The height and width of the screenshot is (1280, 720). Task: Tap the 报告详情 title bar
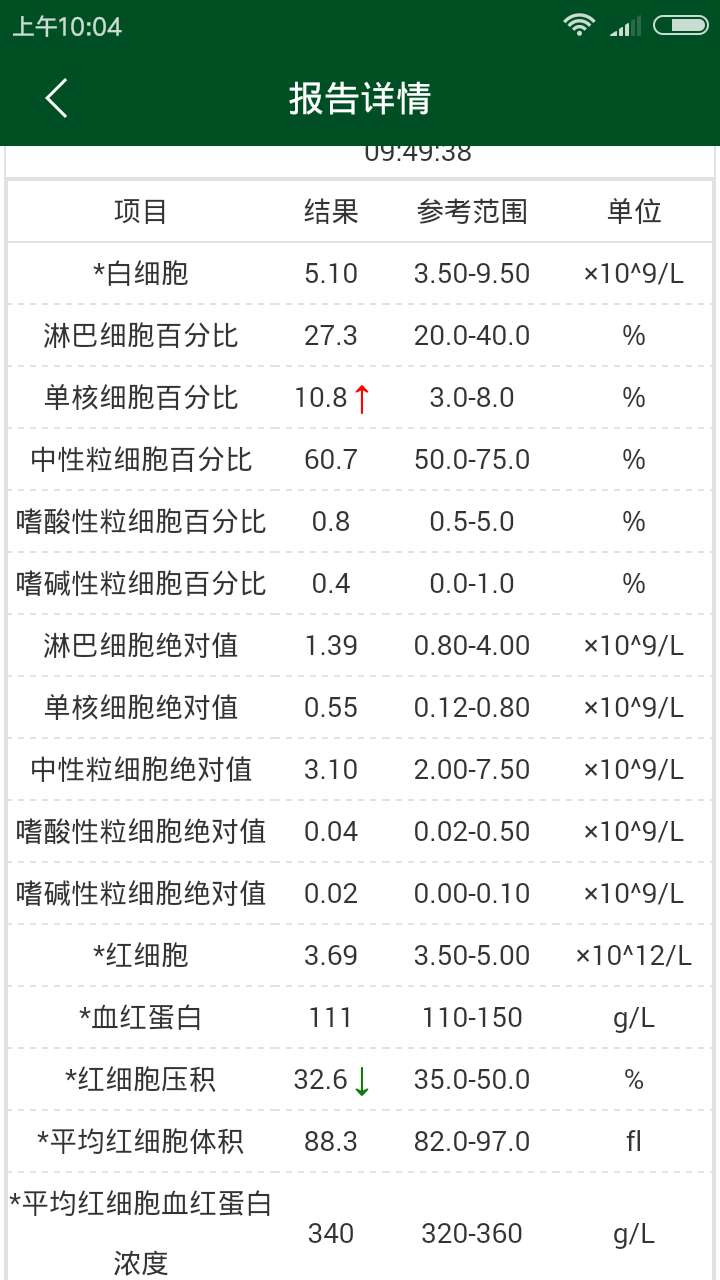[x=360, y=98]
